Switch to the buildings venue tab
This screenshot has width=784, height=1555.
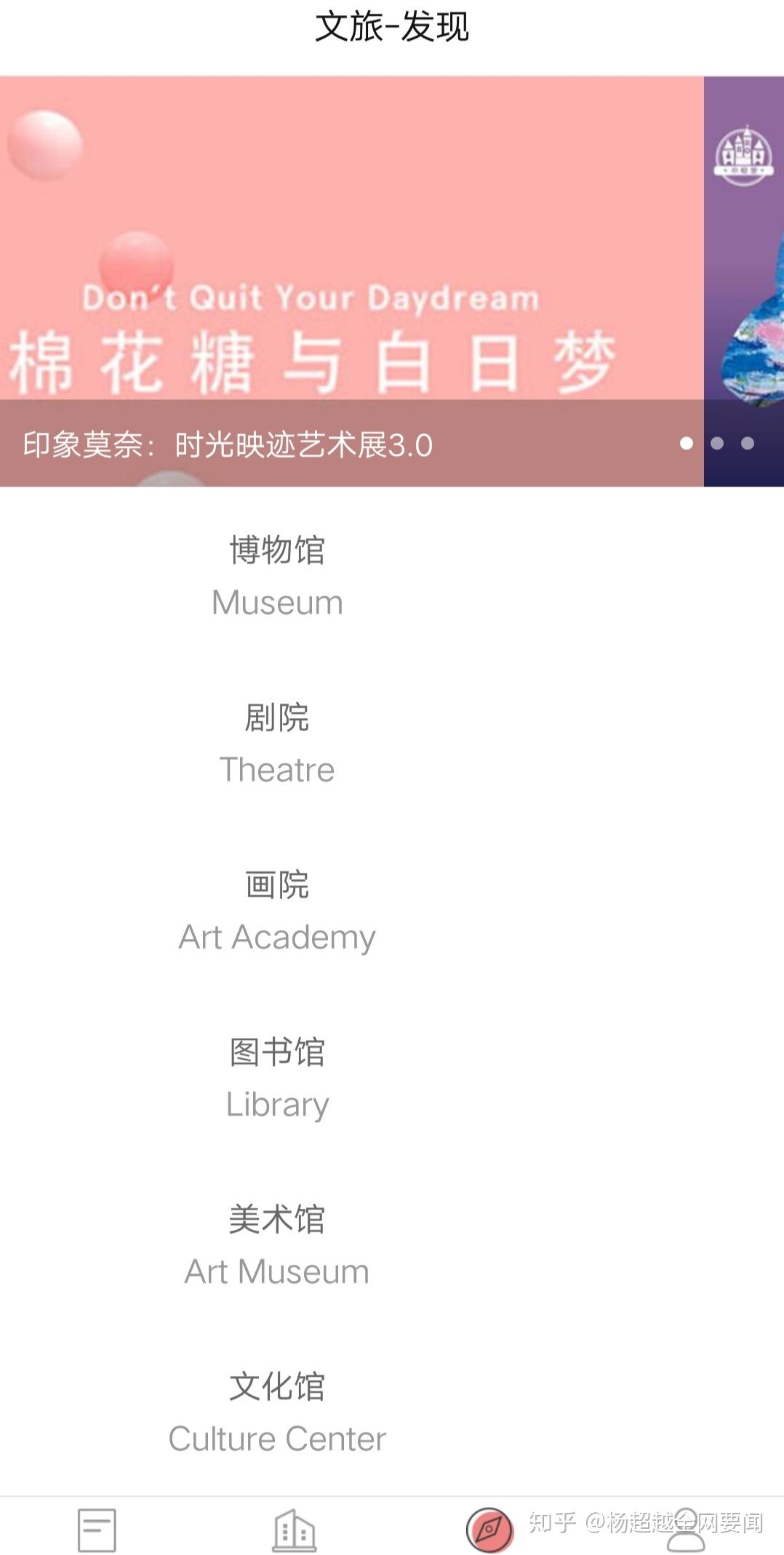click(294, 1530)
